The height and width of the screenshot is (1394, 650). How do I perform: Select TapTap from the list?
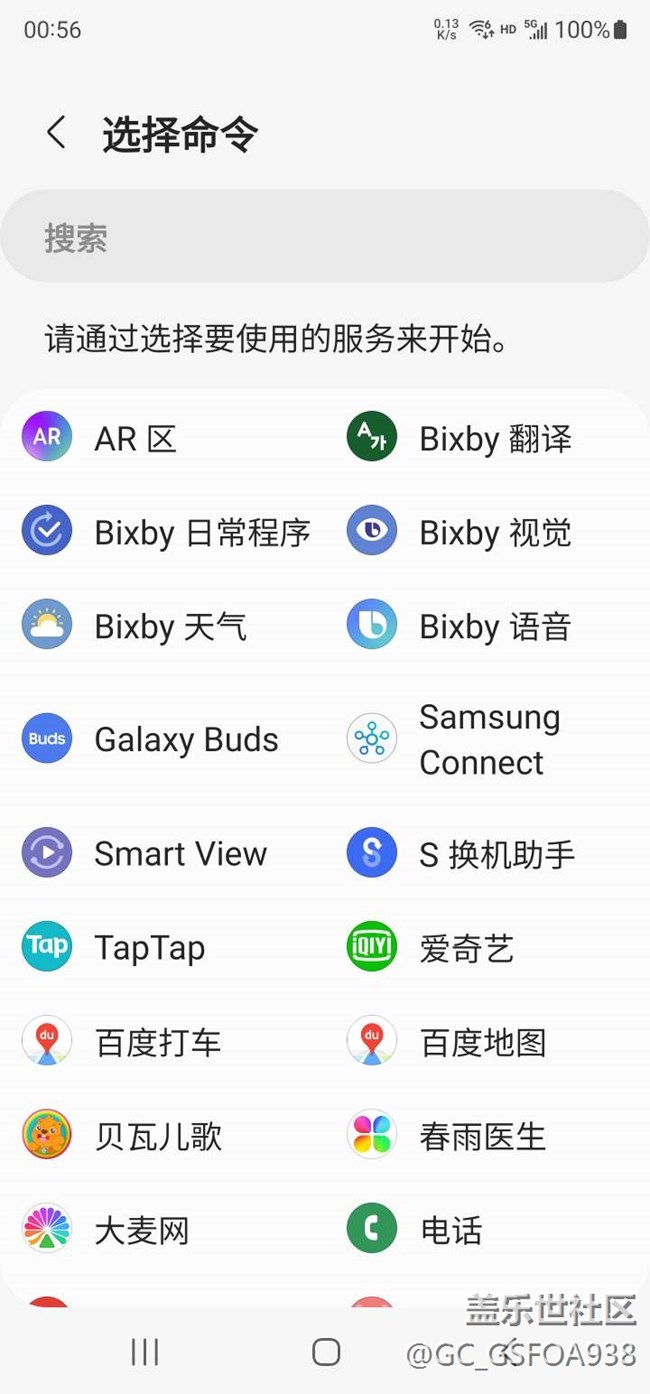click(149, 948)
